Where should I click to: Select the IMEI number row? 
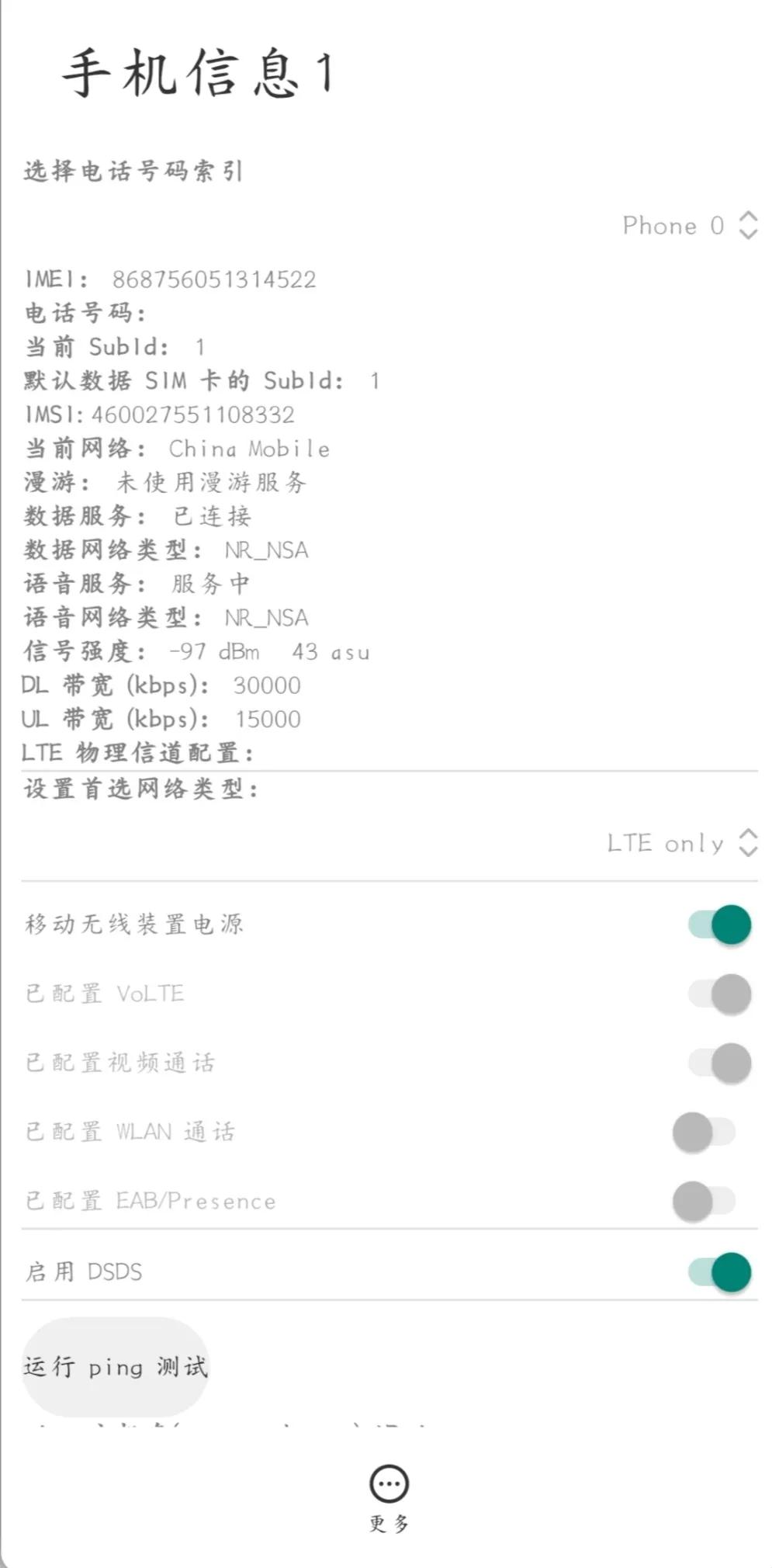click(169, 279)
